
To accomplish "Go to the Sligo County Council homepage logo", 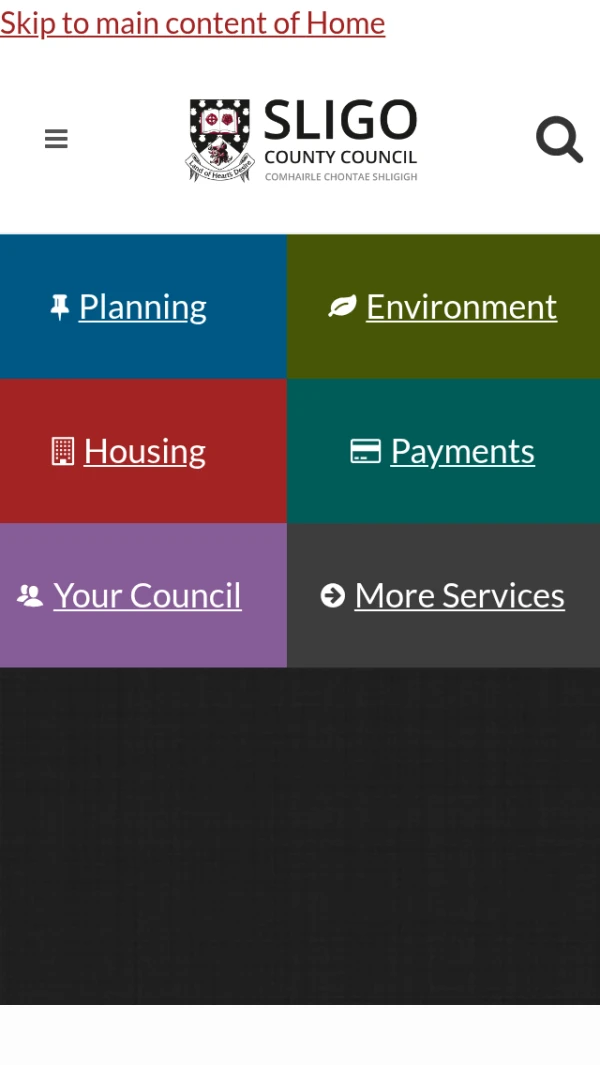I will click(x=302, y=140).
